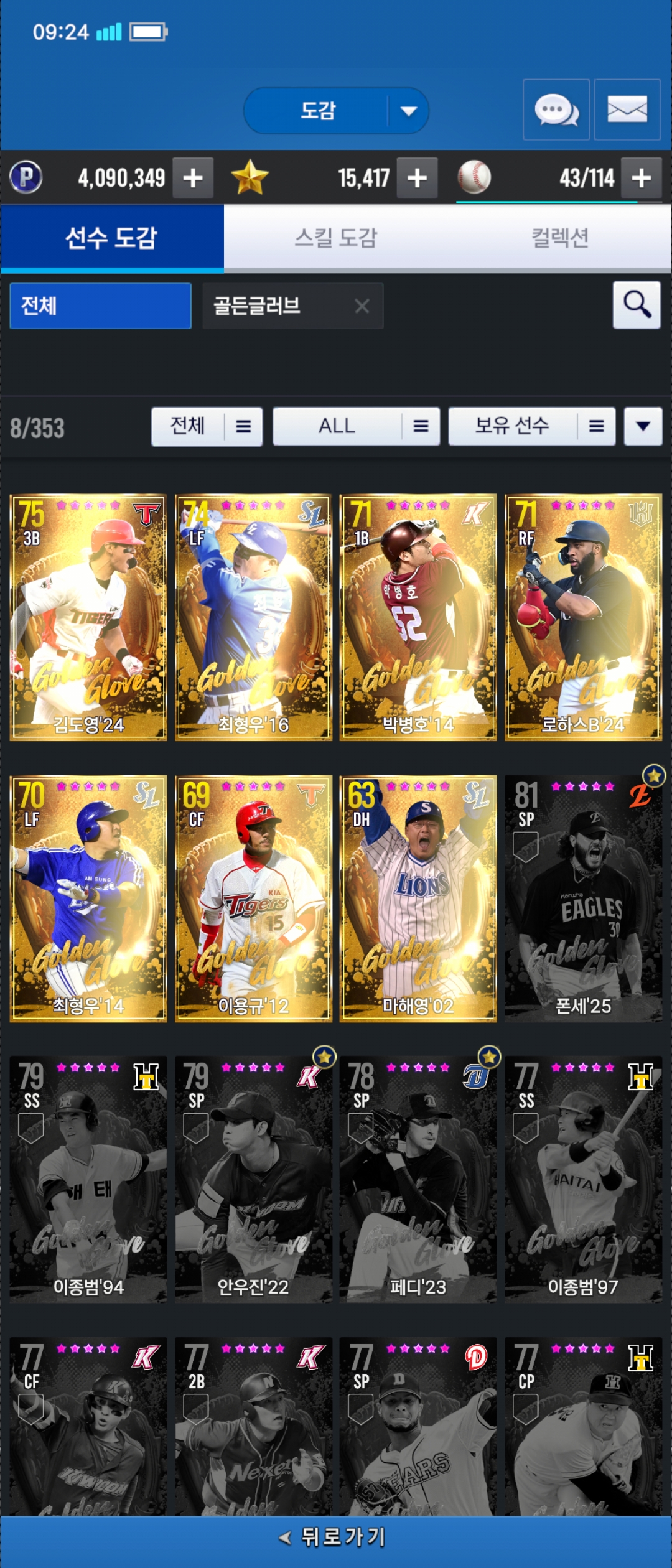Screen dimensions: 672x1568
Task: Open the mailbox envelope icon
Action: click(627, 110)
